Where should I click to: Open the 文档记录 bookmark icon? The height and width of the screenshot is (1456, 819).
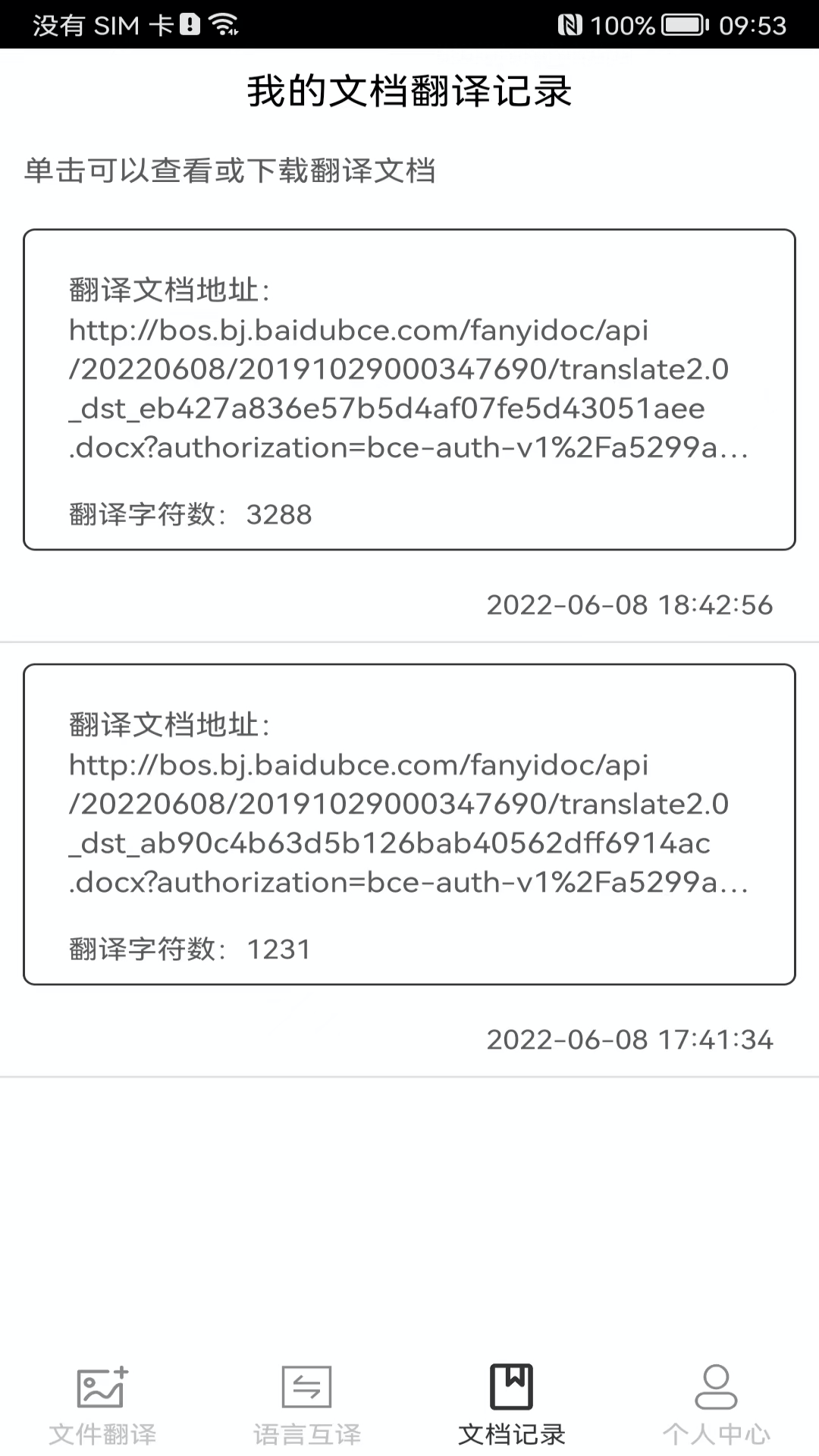click(x=512, y=1392)
